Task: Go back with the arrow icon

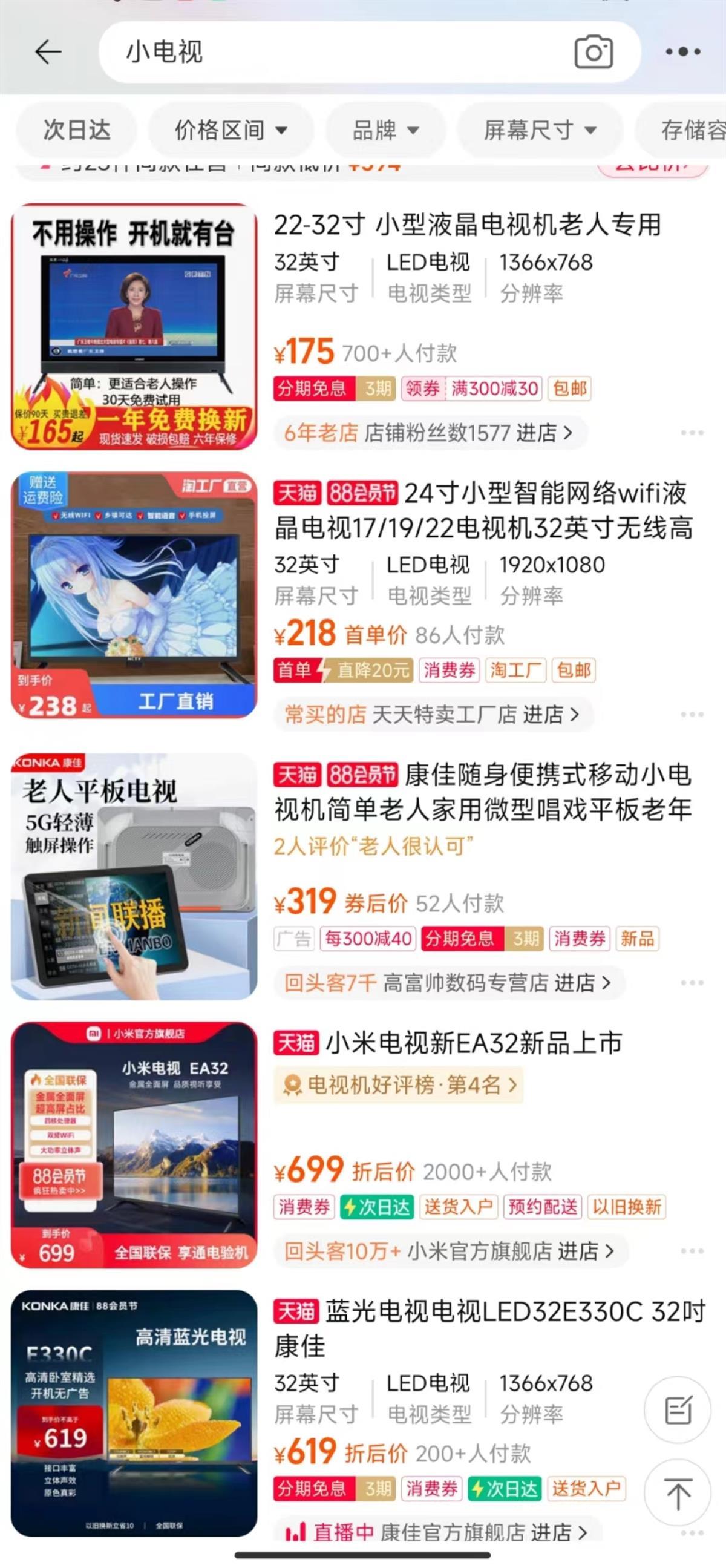Action: click(x=48, y=53)
